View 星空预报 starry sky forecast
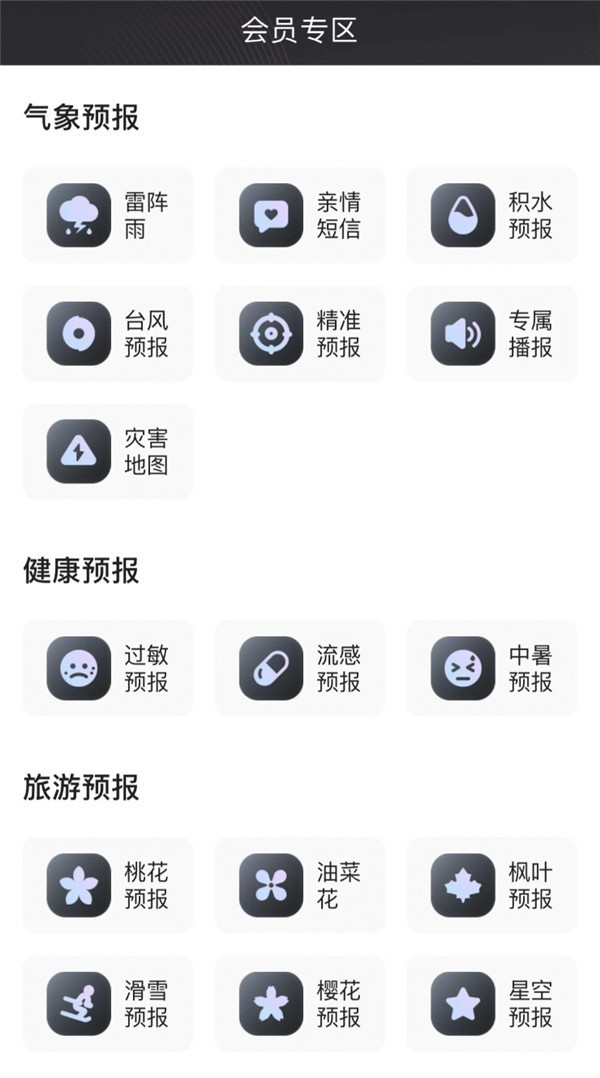 click(491, 1003)
